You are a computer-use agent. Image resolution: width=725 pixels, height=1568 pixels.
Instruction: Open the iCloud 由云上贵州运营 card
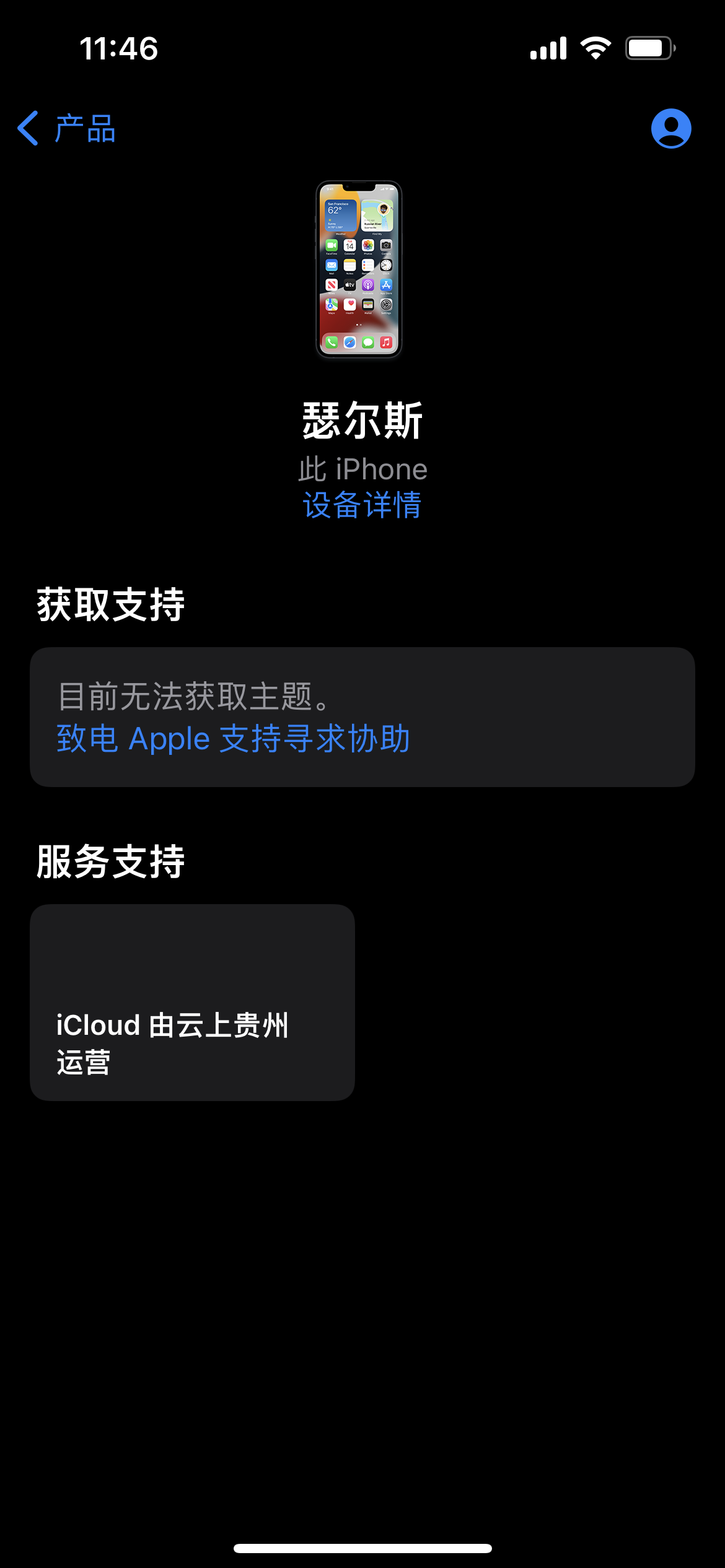(x=192, y=1002)
